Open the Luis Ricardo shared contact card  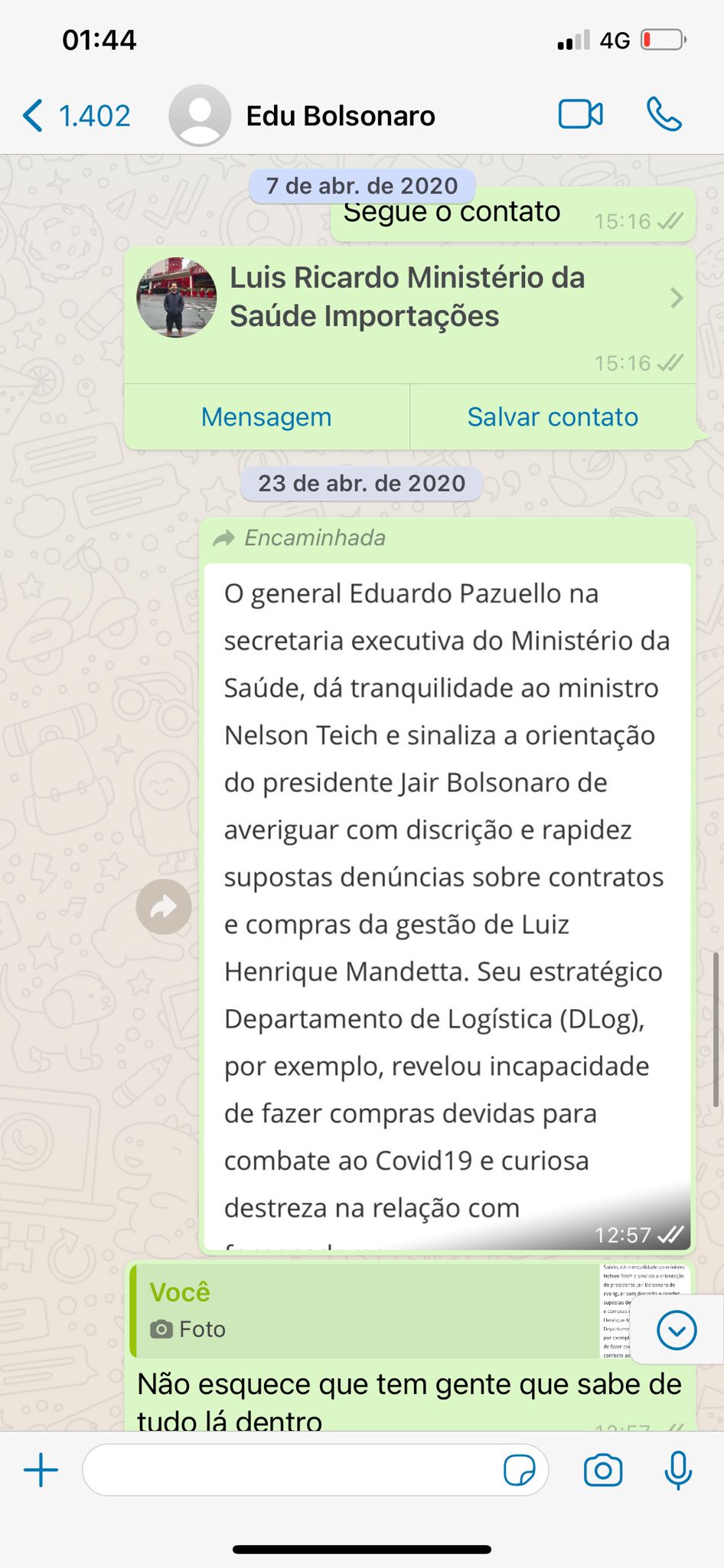point(409,314)
